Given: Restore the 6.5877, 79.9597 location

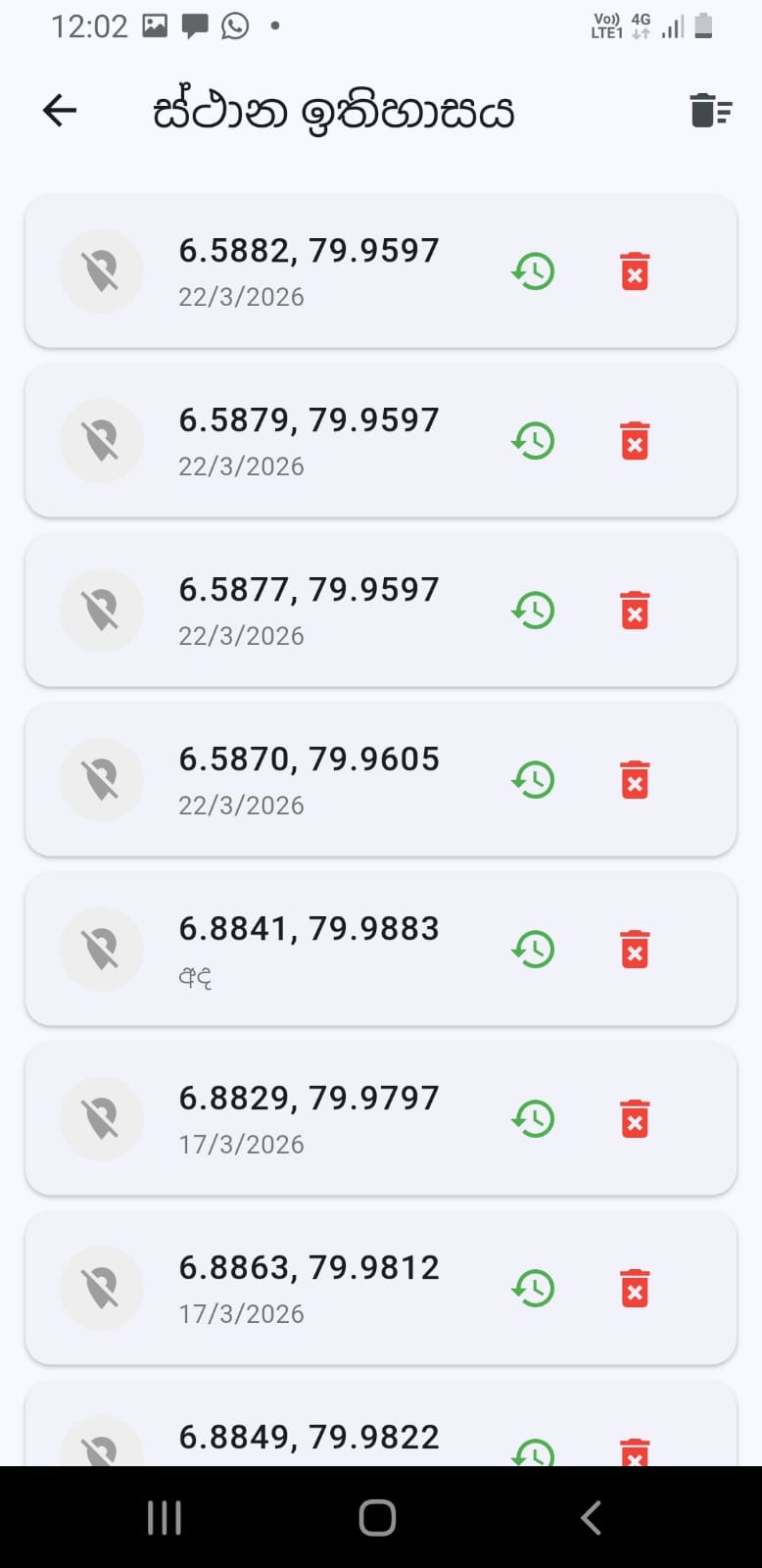Looking at the screenshot, I should tap(534, 611).
